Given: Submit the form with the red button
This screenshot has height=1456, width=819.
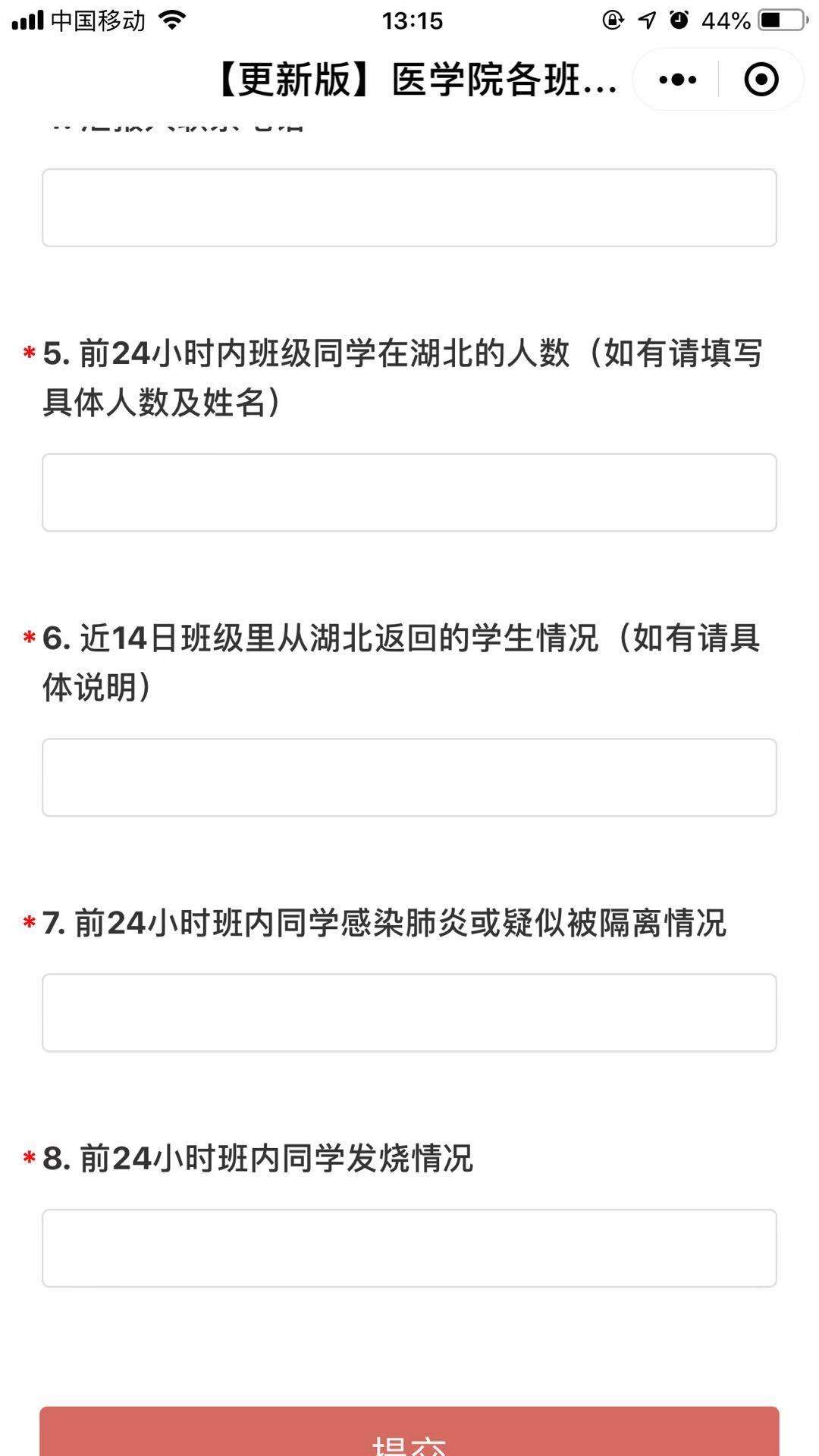Looking at the screenshot, I should (x=409, y=1432).
